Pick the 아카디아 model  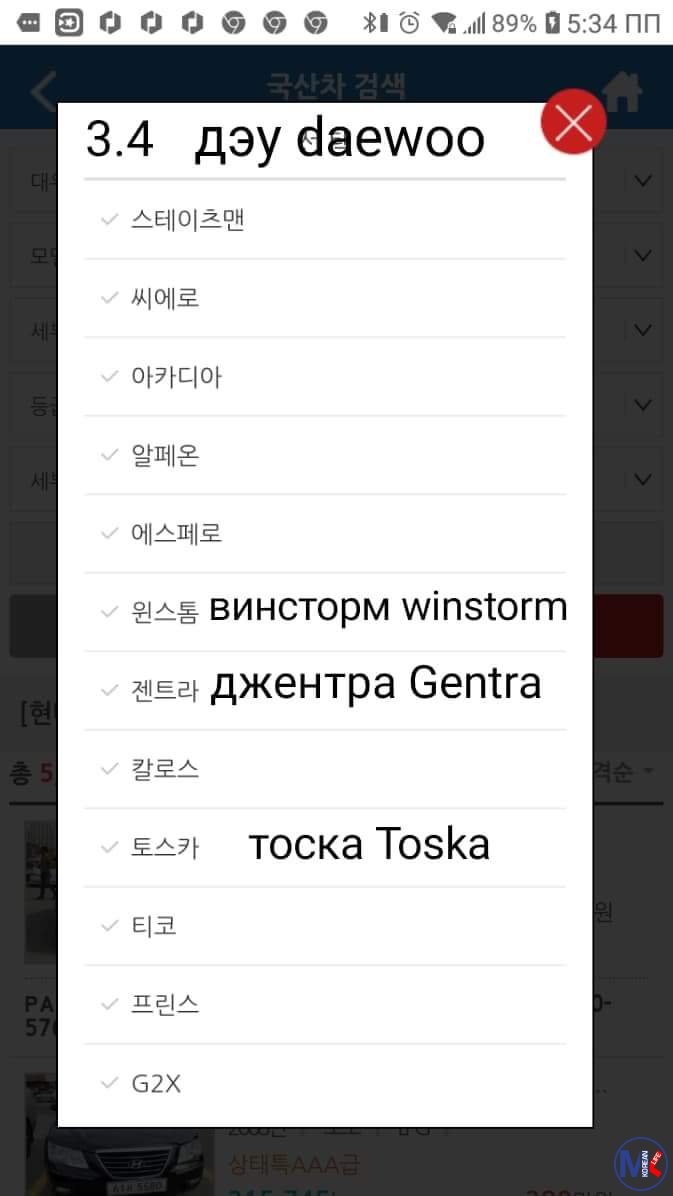coord(176,376)
